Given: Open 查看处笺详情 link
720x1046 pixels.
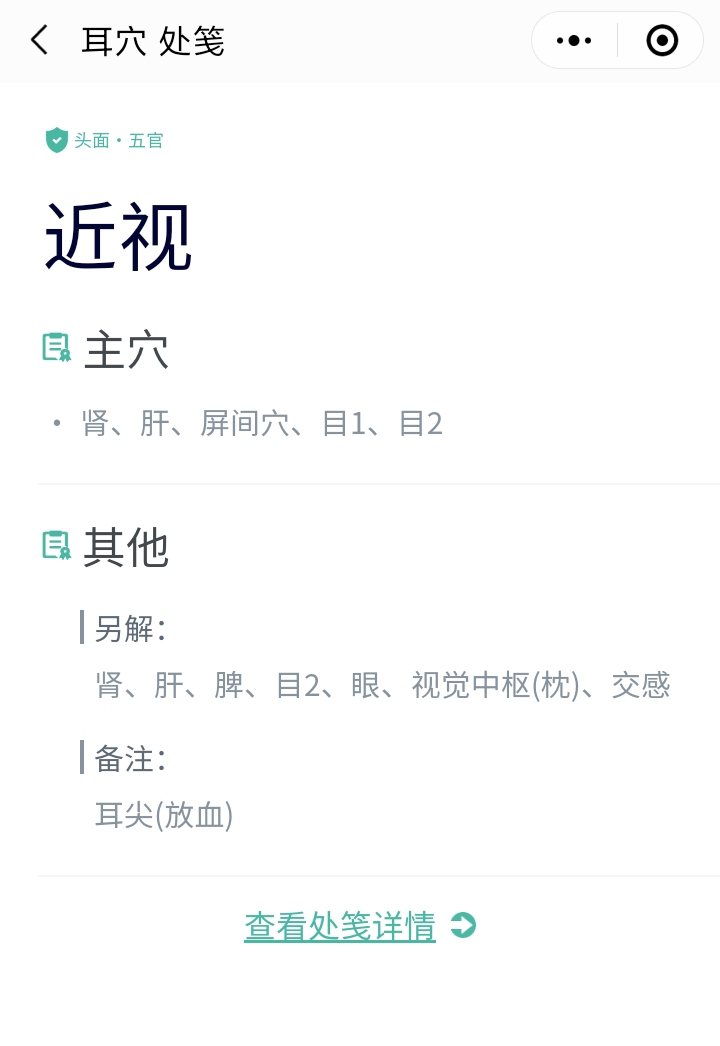Looking at the screenshot, I should click(340, 926).
